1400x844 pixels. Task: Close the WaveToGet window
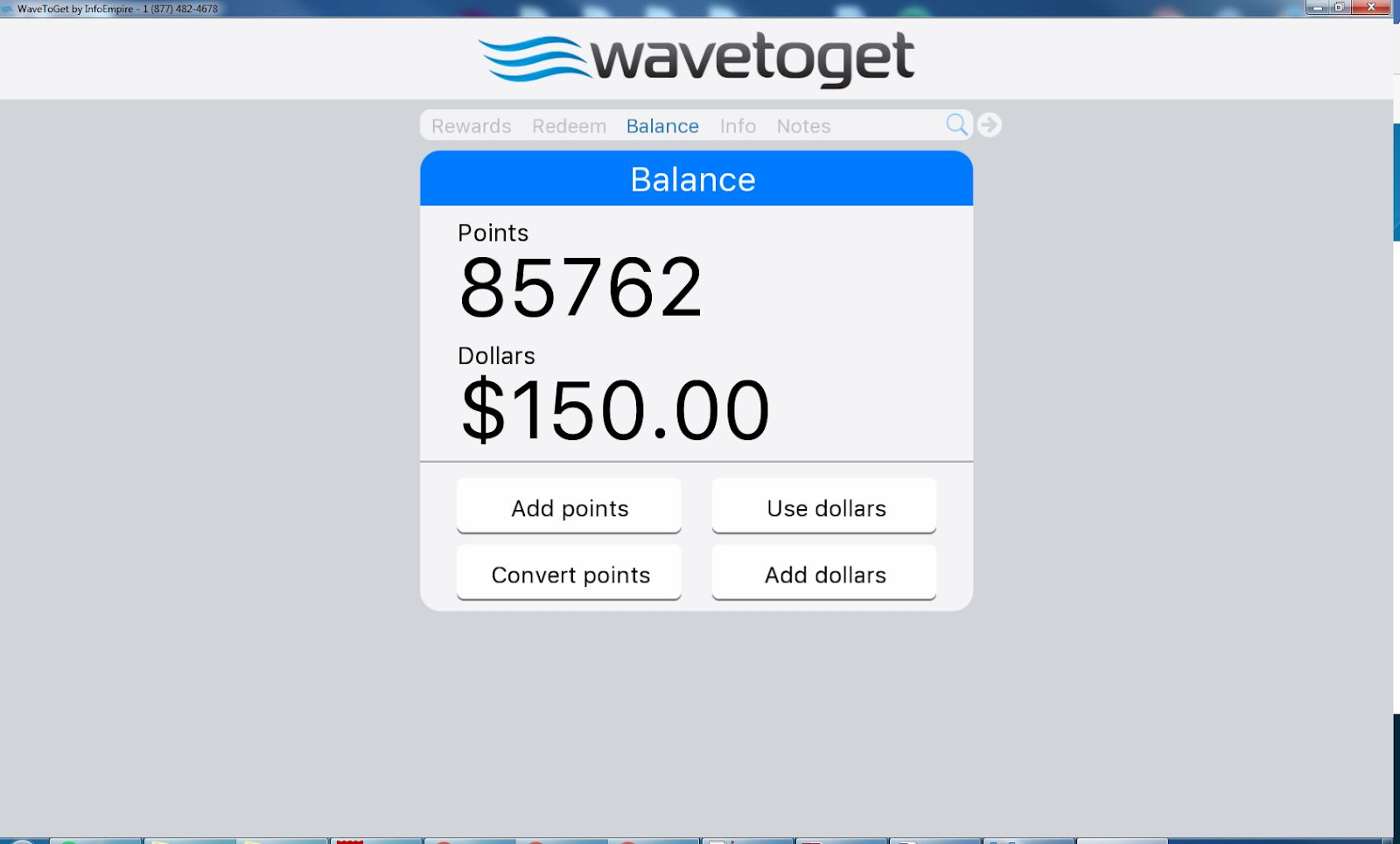tap(1371, 7)
